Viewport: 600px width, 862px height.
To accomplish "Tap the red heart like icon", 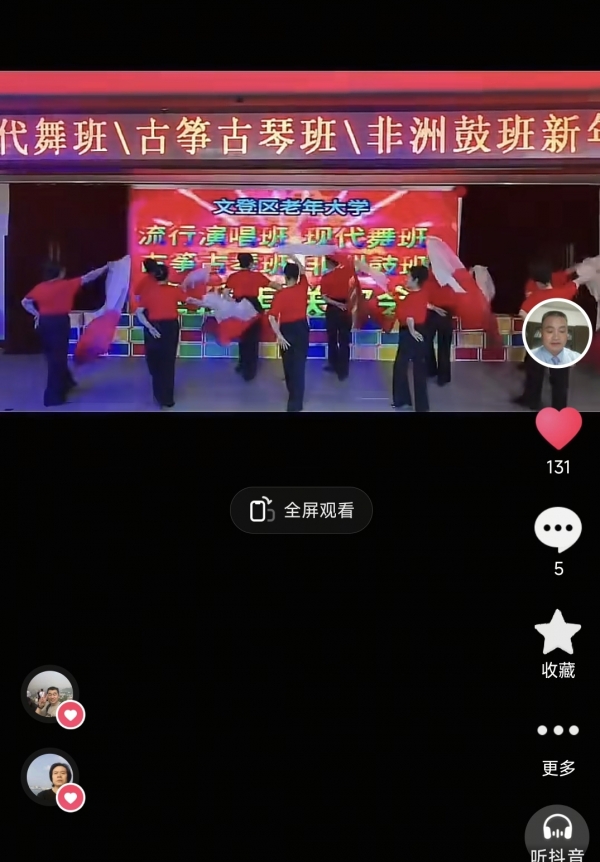I will 558,429.
